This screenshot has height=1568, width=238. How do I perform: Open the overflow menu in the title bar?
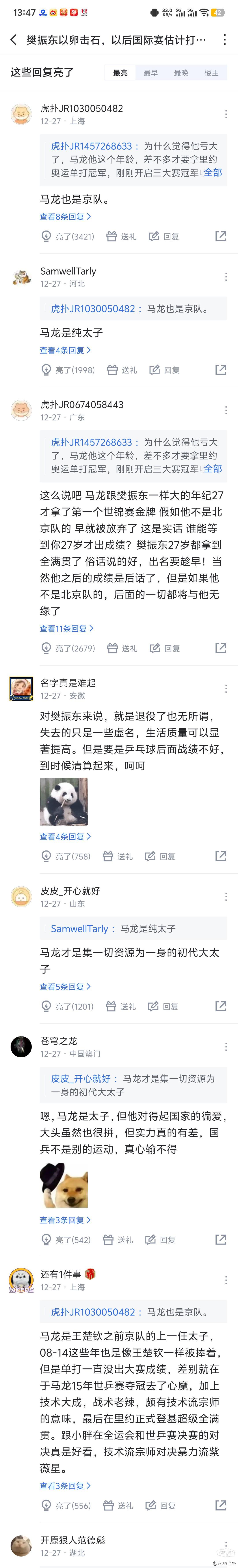(x=225, y=40)
